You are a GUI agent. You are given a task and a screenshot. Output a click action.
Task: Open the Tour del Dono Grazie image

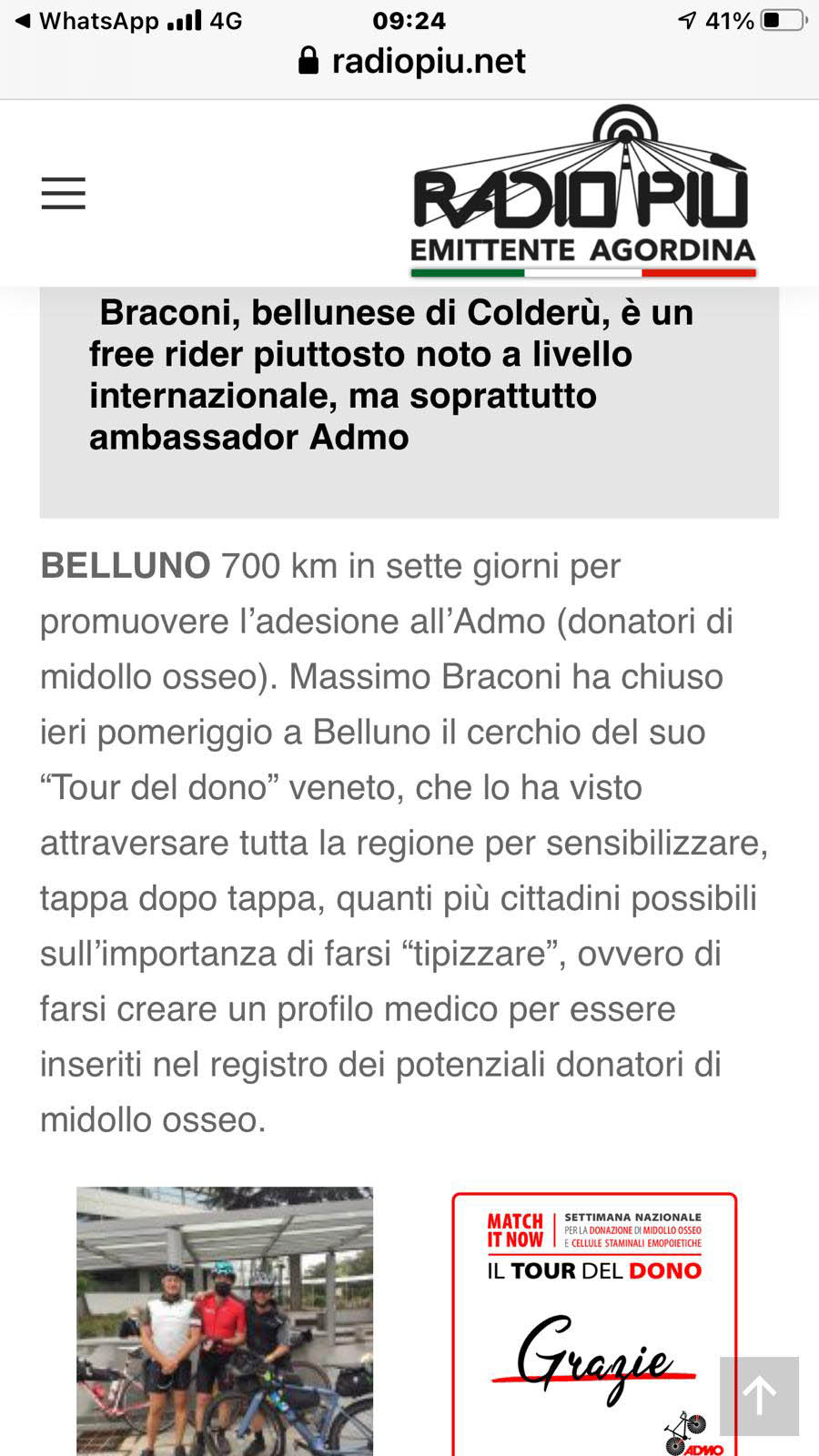[594, 1324]
